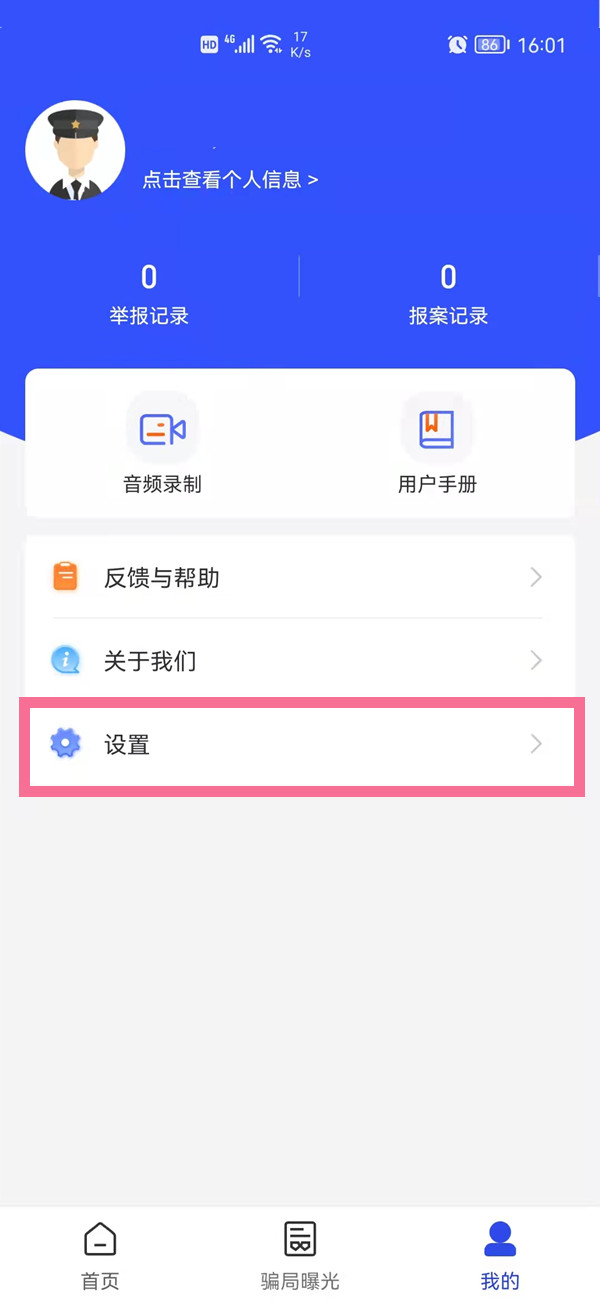The height and width of the screenshot is (1300, 600).
Task: Switch to the 骗局曝光 tab
Action: pos(300,1255)
